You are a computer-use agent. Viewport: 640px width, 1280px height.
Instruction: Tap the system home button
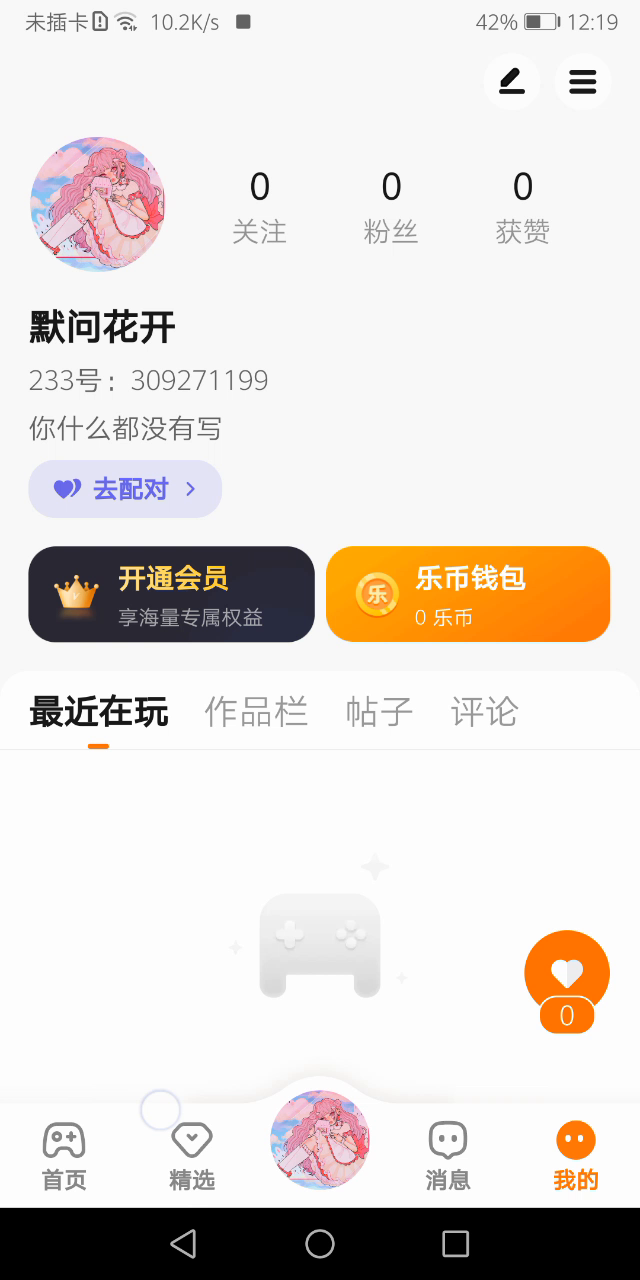tap(320, 1244)
